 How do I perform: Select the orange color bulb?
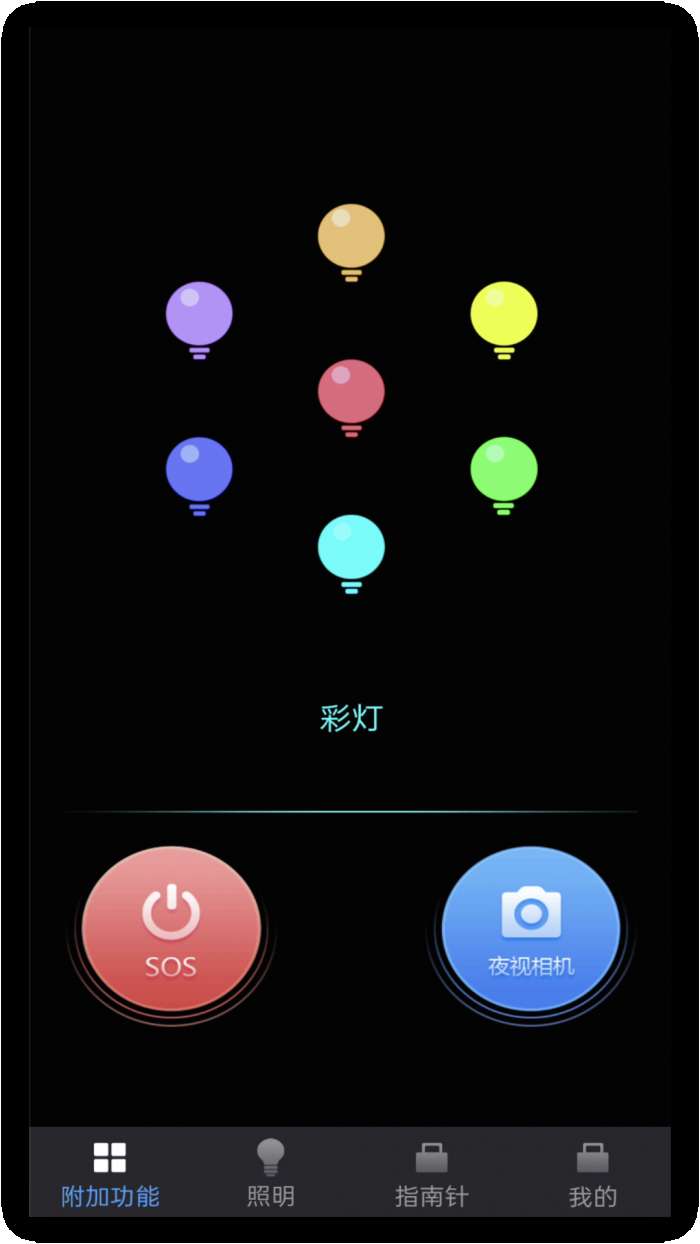pyautogui.click(x=351, y=240)
